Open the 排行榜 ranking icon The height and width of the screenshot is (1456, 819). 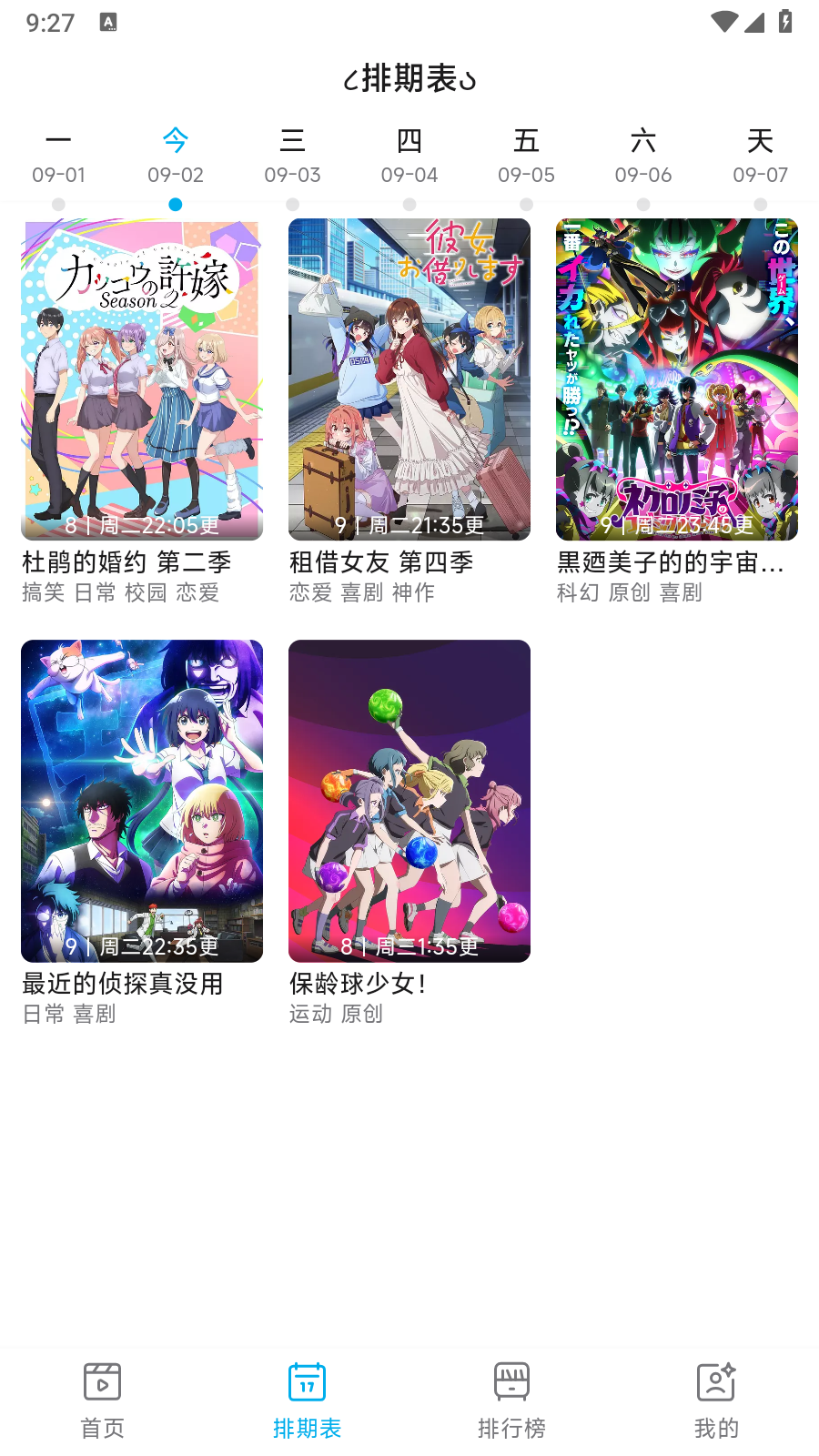[x=511, y=1381]
